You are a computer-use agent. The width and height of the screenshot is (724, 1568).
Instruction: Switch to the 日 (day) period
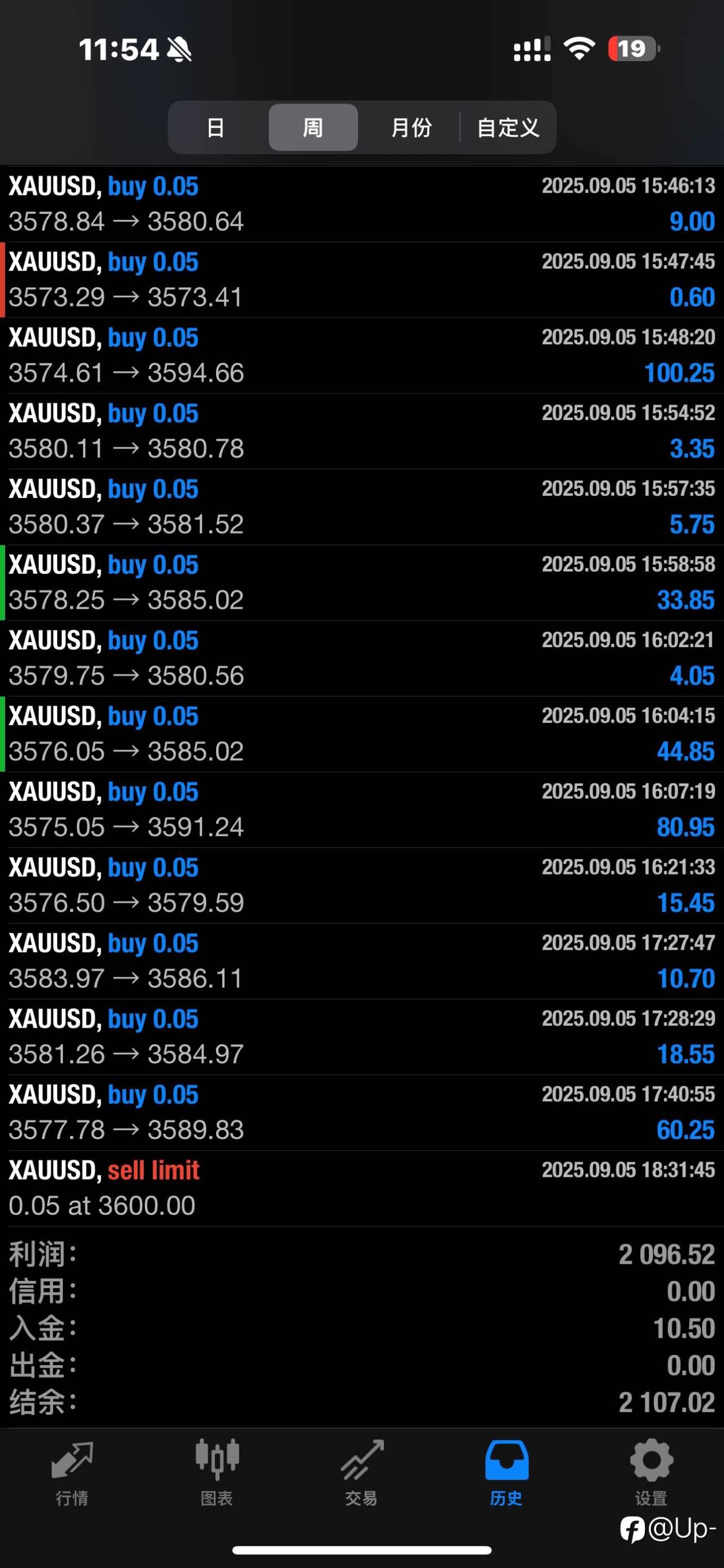[216, 127]
